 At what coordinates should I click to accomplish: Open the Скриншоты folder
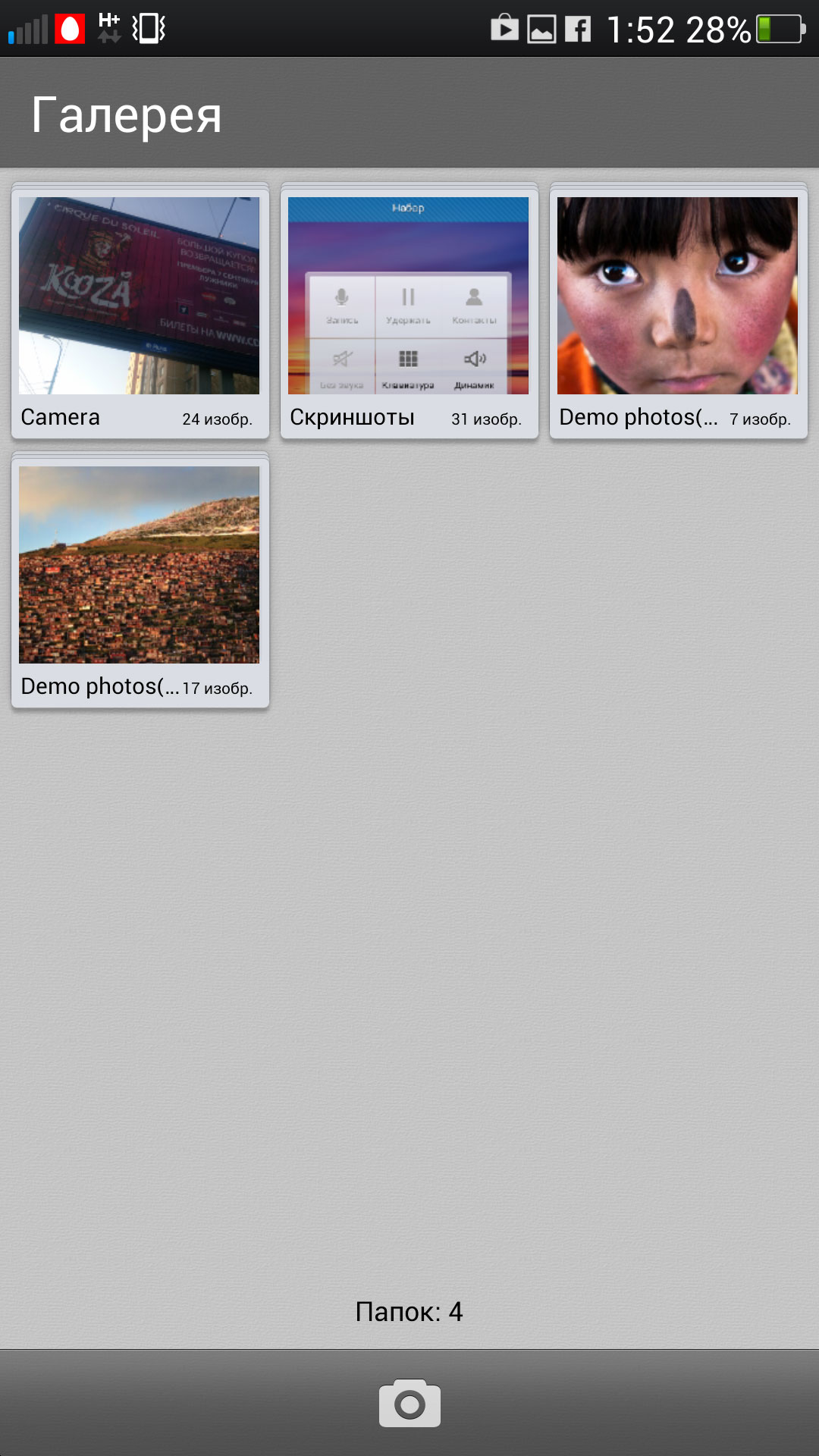click(x=409, y=311)
